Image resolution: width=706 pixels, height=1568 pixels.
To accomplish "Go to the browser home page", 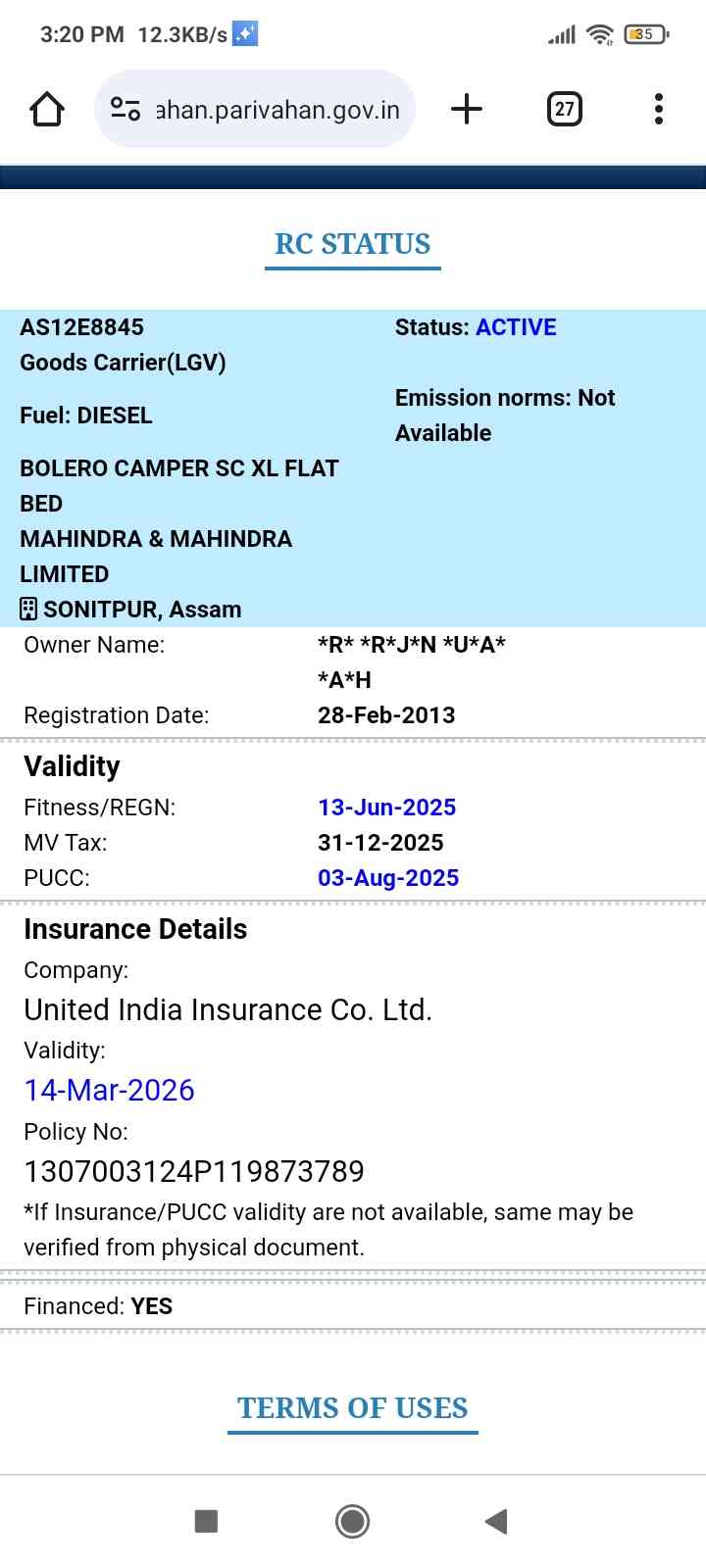I will tap(47, 109).
